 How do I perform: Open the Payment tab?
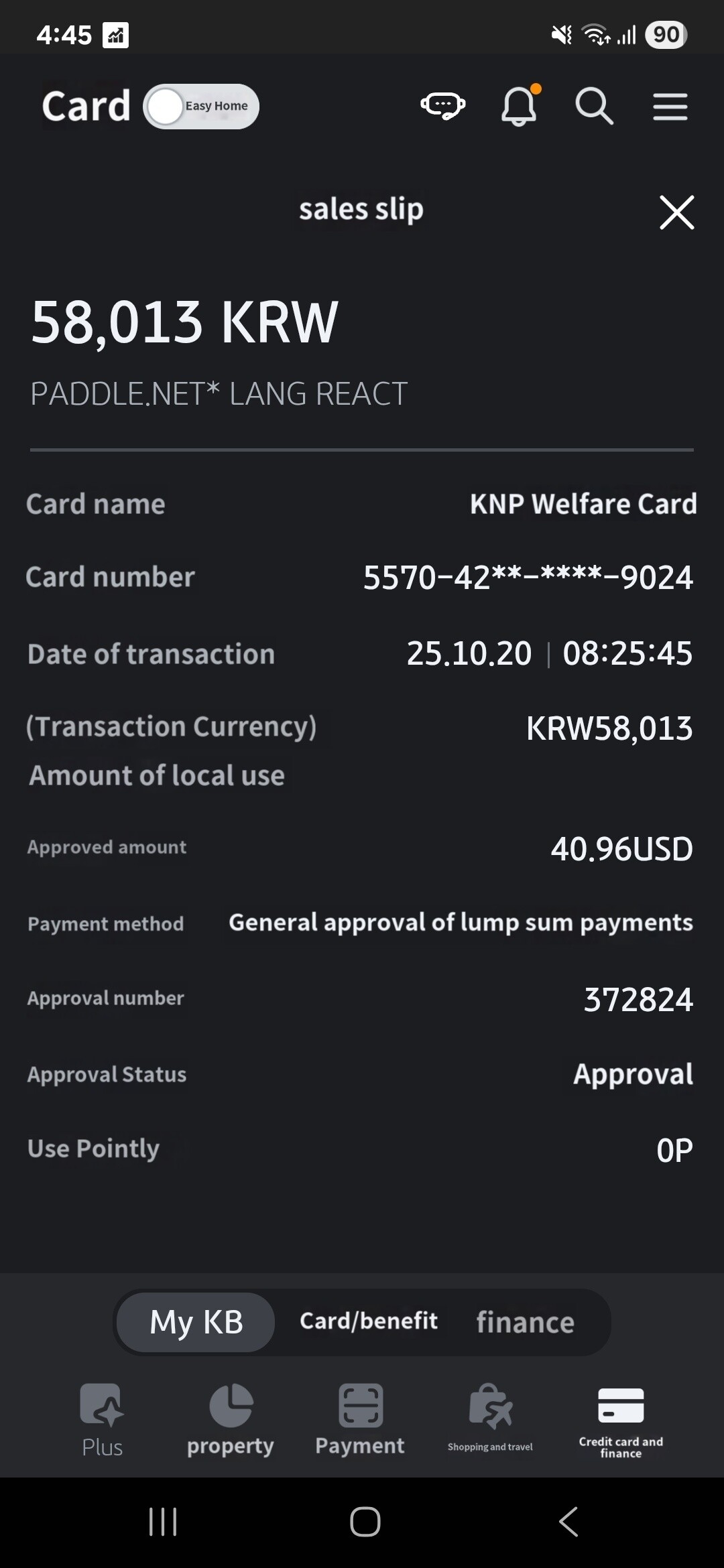pos(360,1420)
